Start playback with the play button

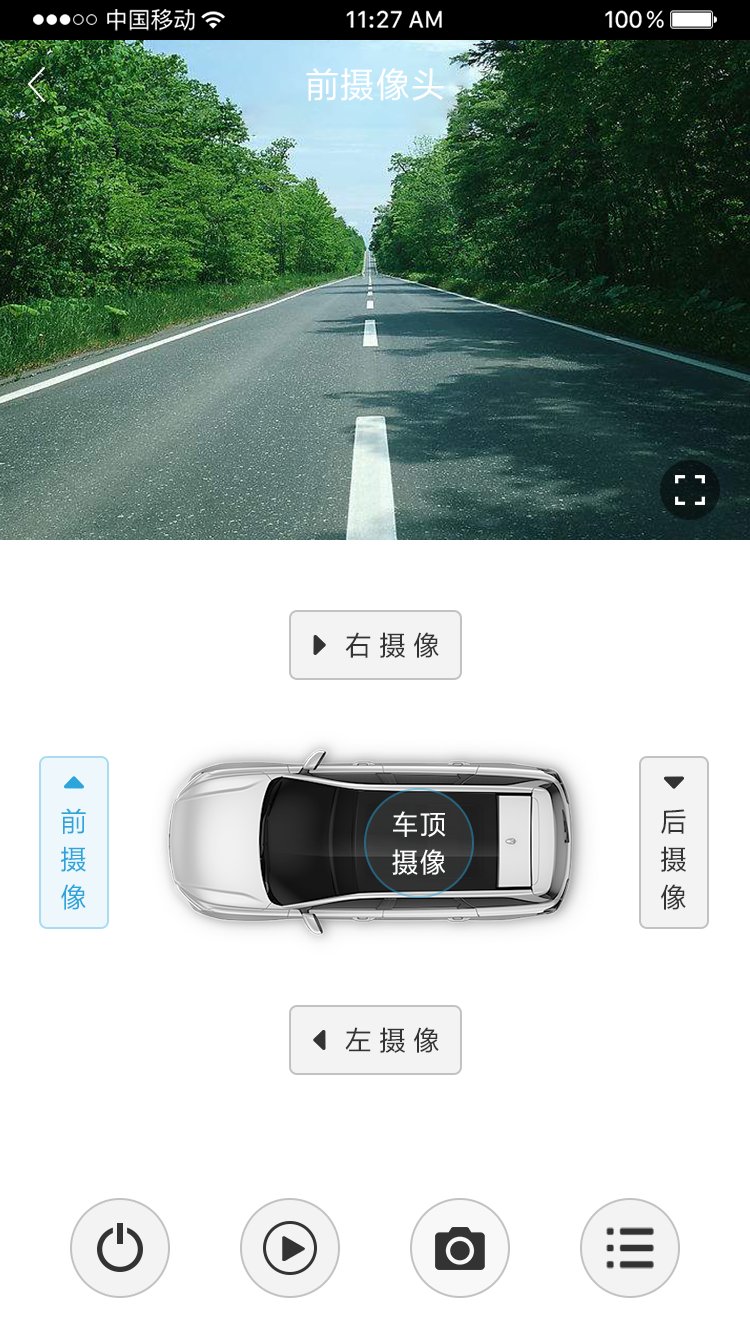pyautogui.click(x=290, y=1248)
